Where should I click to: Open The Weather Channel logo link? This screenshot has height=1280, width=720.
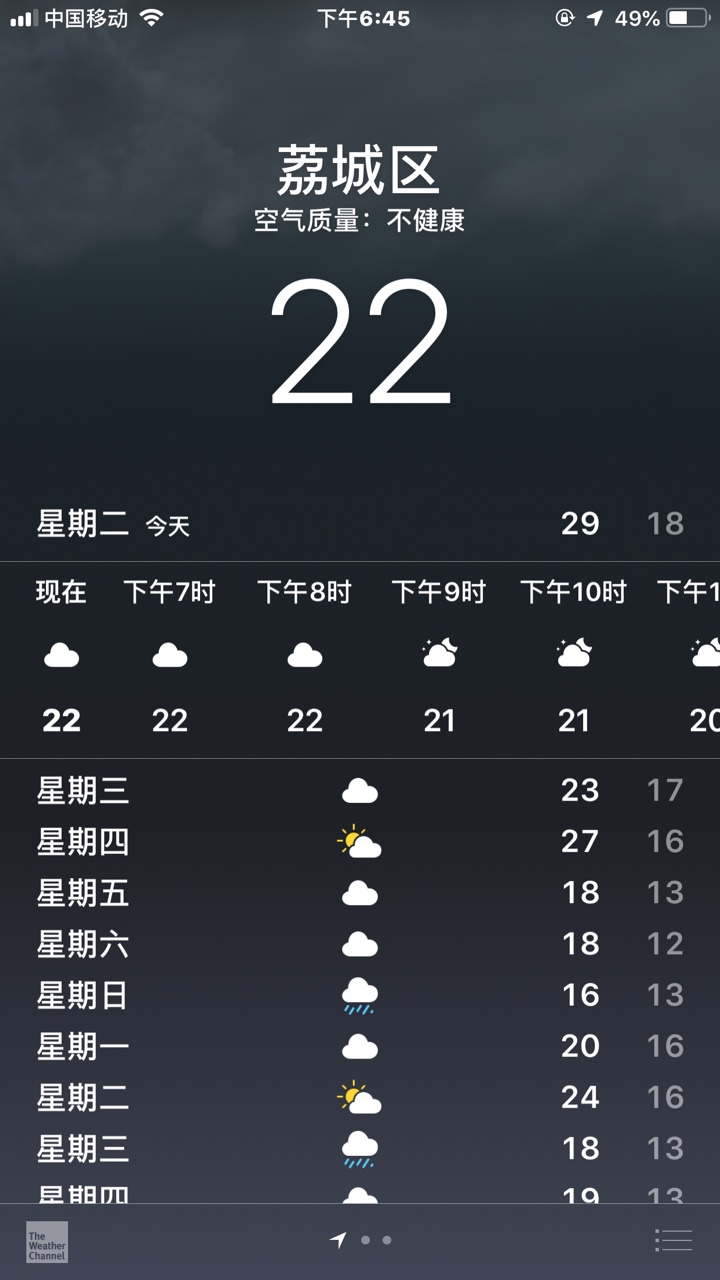(47, 1241)
